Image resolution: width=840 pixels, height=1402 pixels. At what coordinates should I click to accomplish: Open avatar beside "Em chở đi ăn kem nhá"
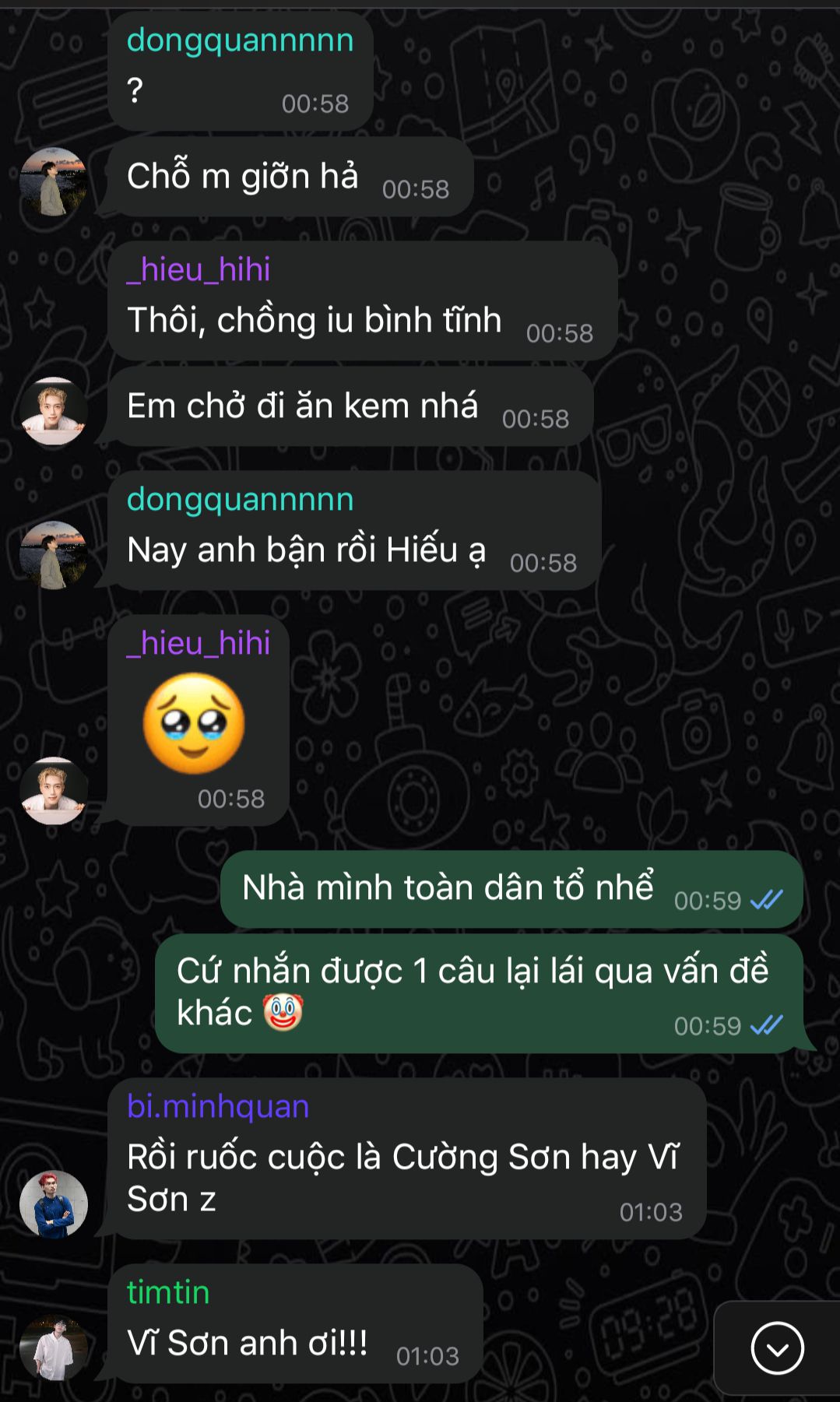(x=53, y=411)
